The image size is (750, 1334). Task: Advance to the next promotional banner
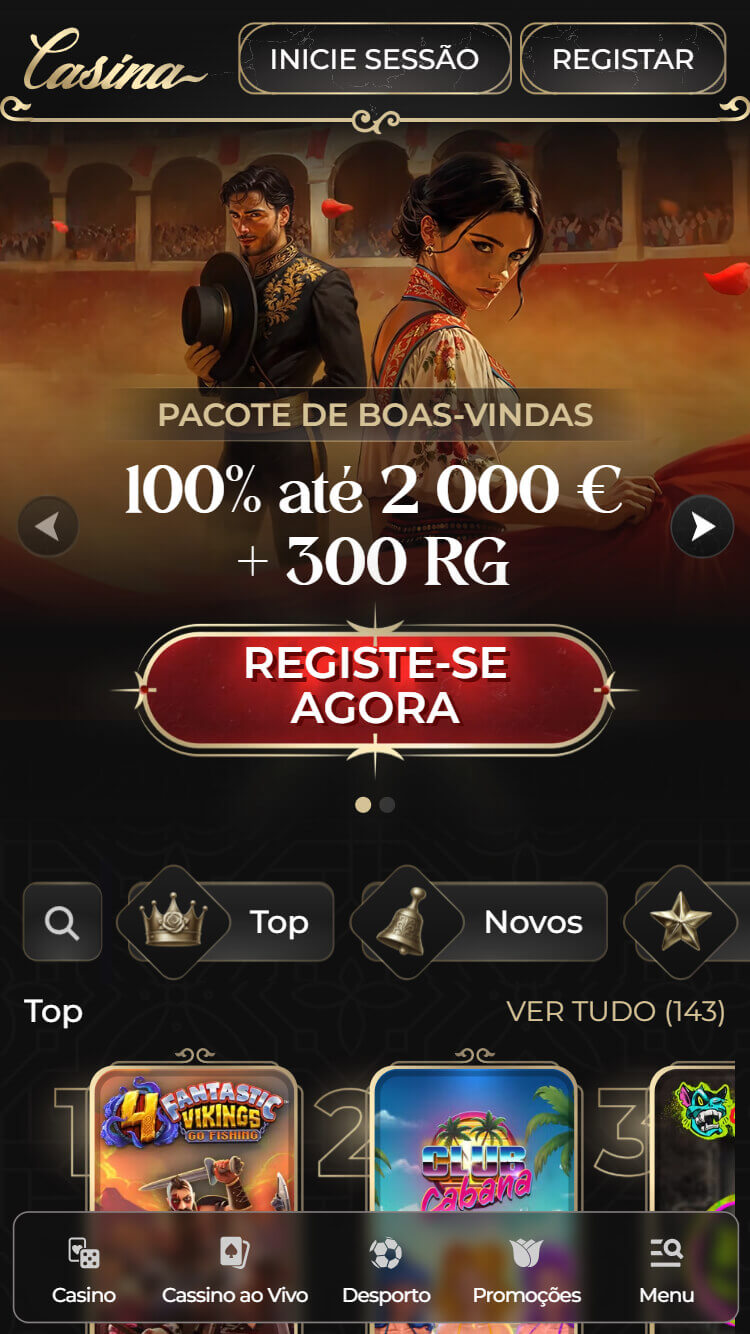(702, 526)
